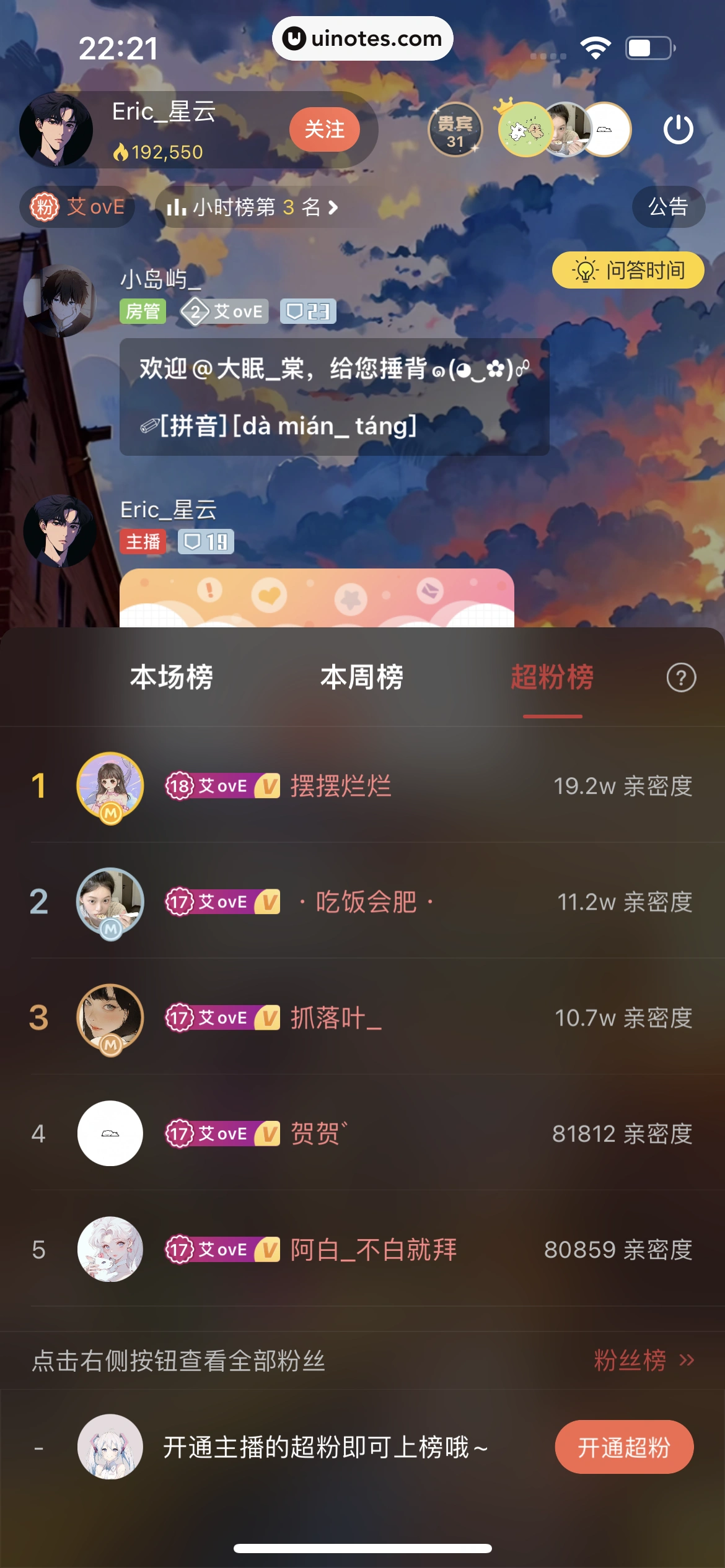
Task: Open the question mark help icon
Action: pyautogui.click(x=681, y=678)
